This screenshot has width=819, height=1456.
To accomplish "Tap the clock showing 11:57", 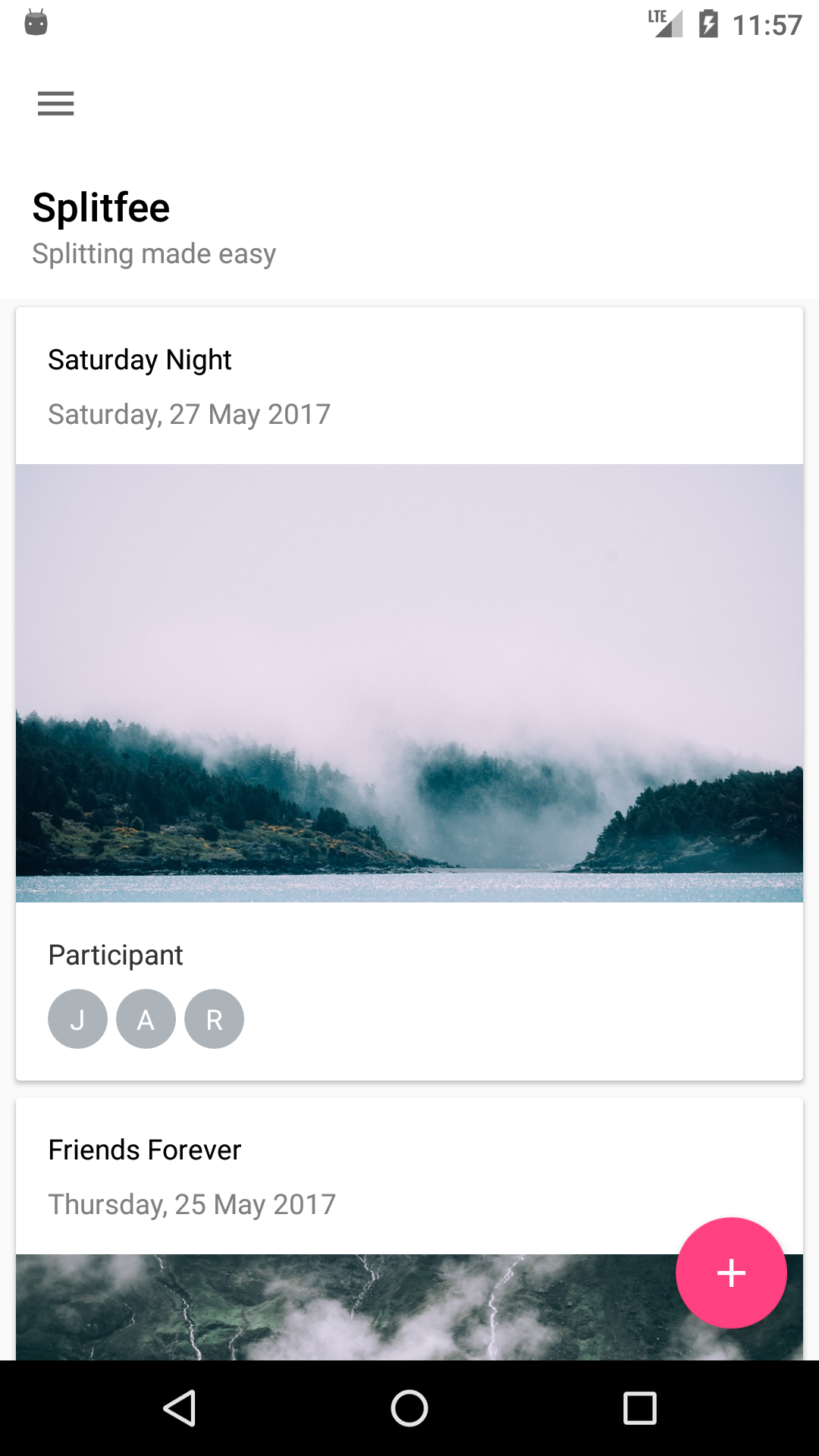I will (766, 23).
